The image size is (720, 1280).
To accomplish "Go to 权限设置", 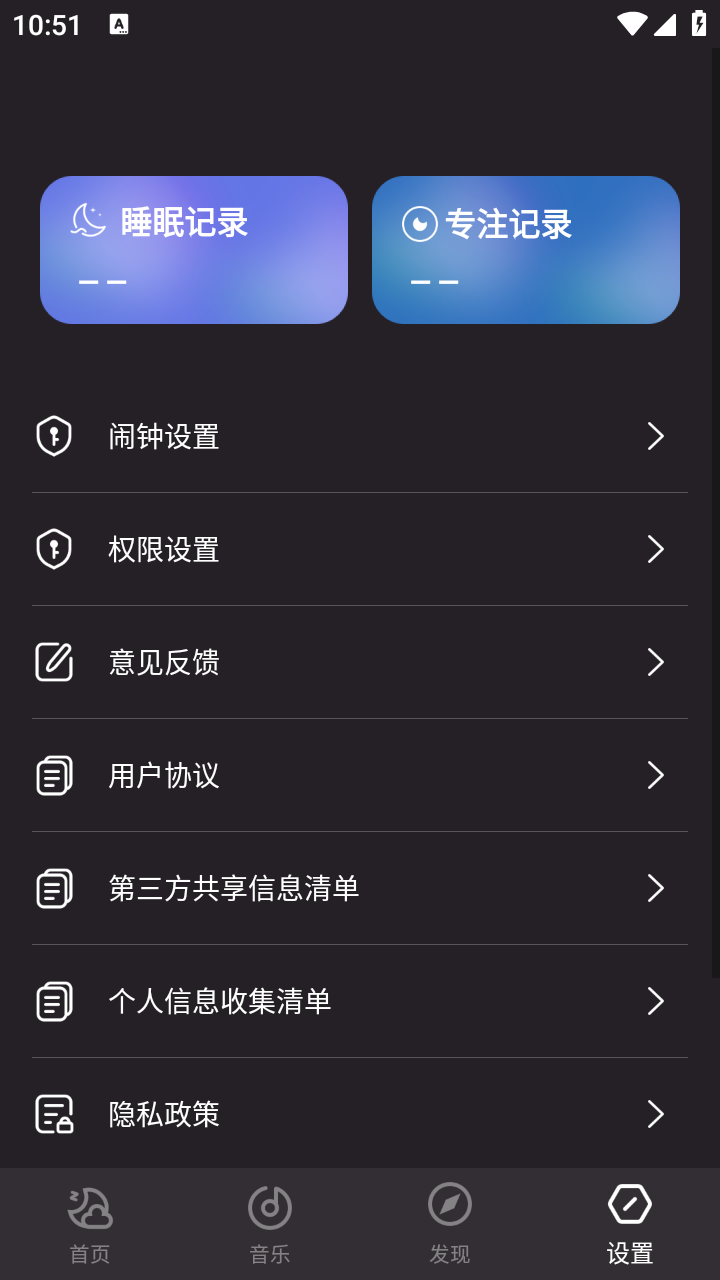I will point(360,549).
